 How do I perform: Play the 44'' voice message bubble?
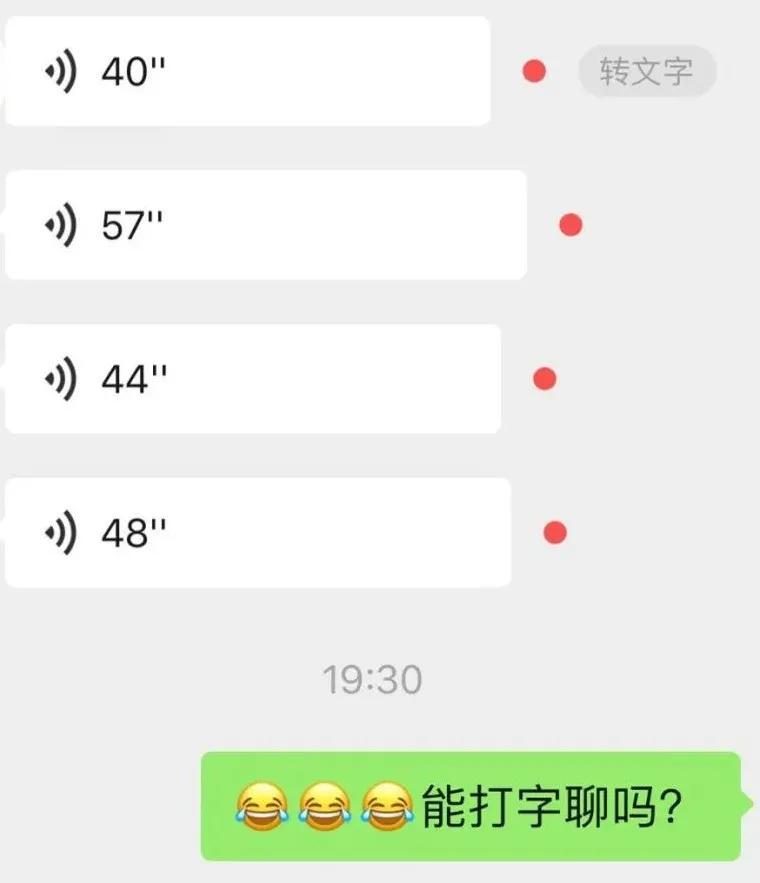point(250,379)
